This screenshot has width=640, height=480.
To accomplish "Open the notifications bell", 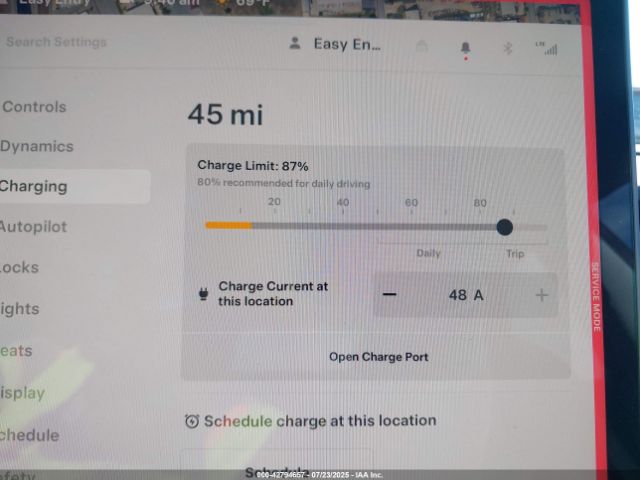I will tap(465, 47).
